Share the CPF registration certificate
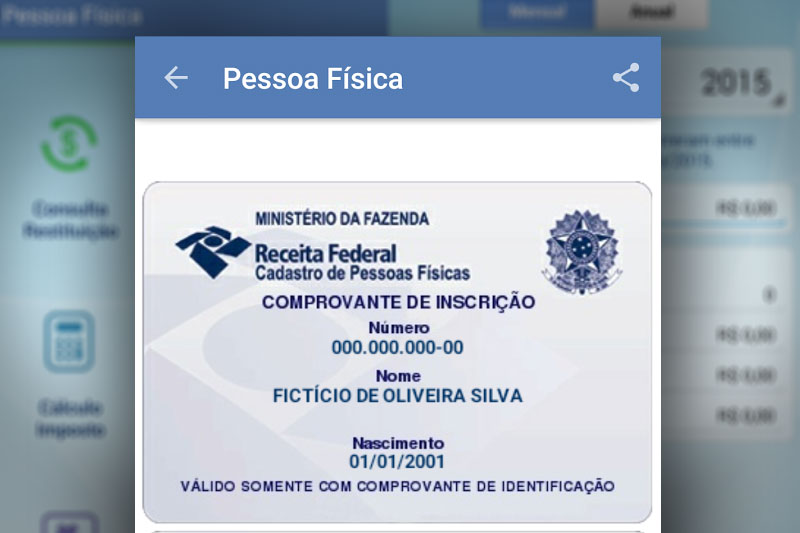 click(626, 78)
